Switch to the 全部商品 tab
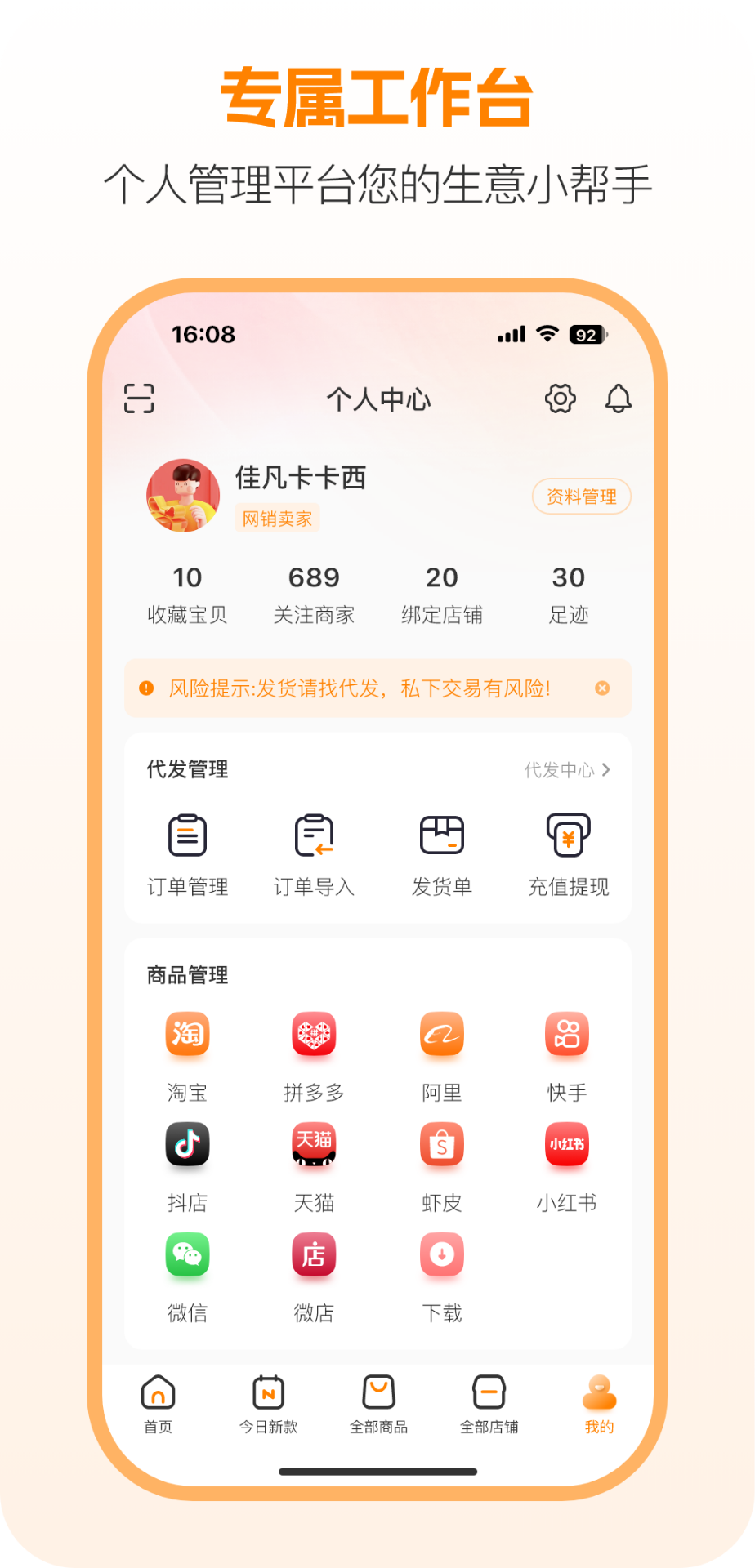This screenshot has height=1568, width=755. (378, 1405)
